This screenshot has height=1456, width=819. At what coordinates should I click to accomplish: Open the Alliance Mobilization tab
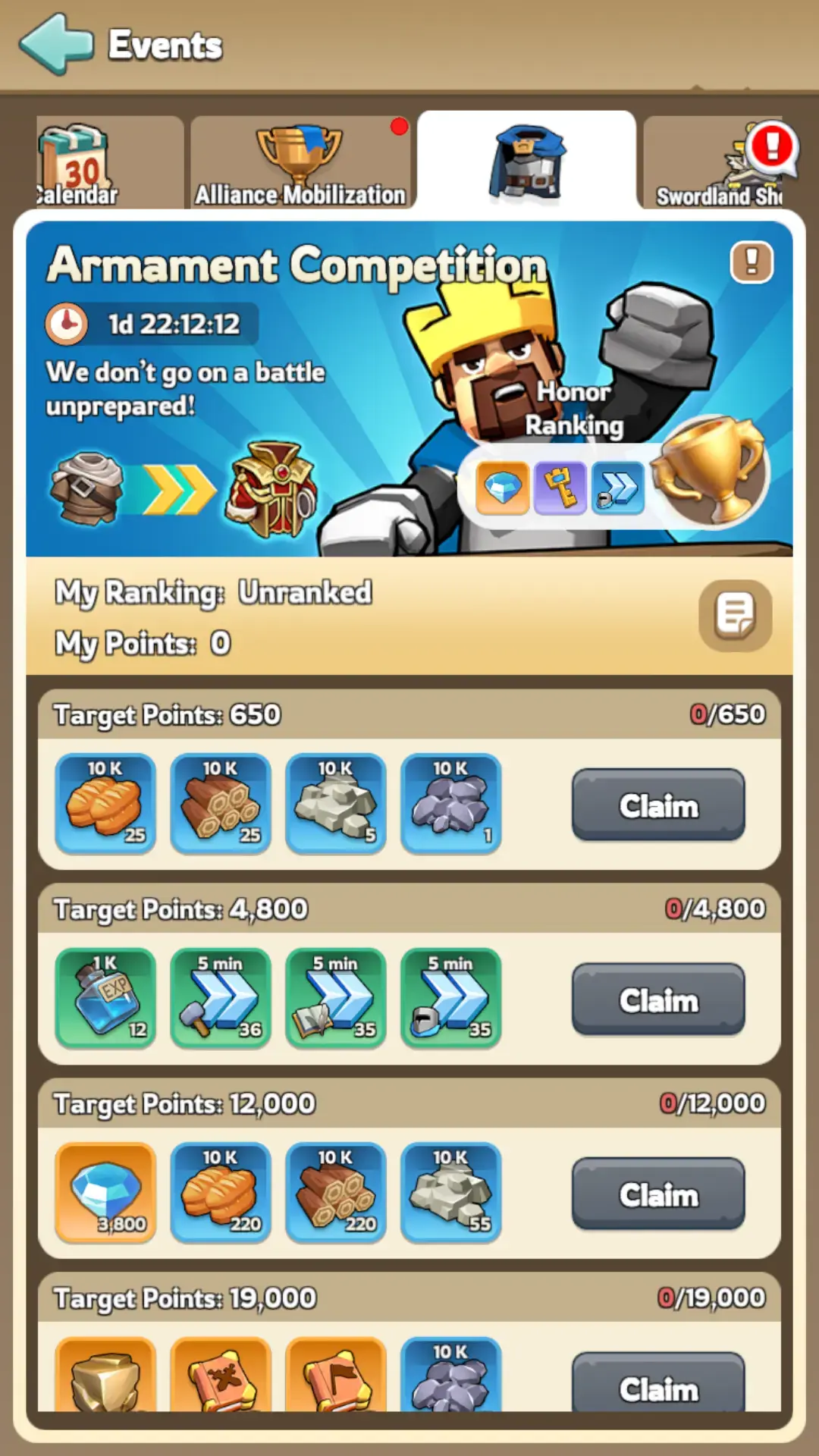point(300,164)
